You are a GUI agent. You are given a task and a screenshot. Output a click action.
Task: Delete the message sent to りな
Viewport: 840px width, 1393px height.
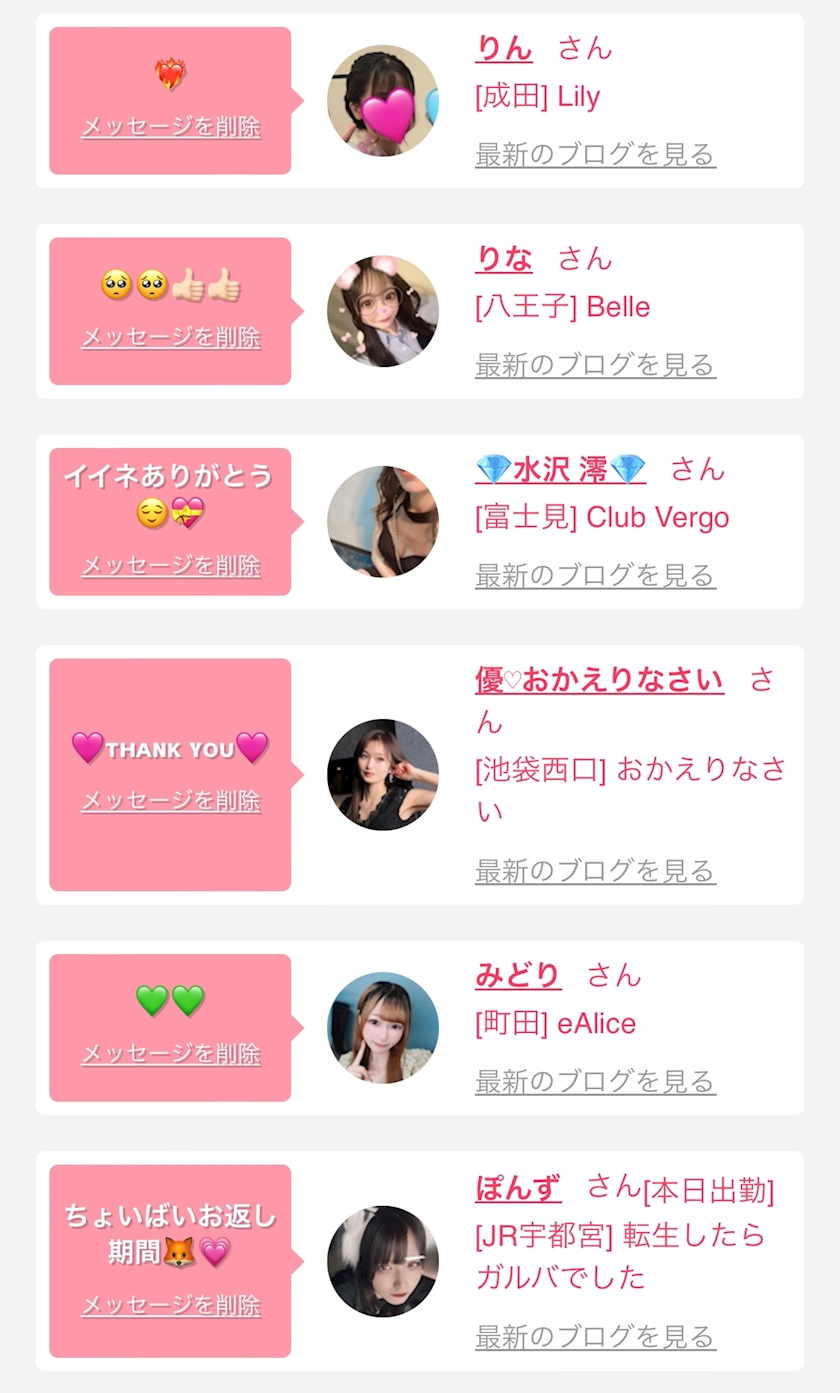coord(171,337)
